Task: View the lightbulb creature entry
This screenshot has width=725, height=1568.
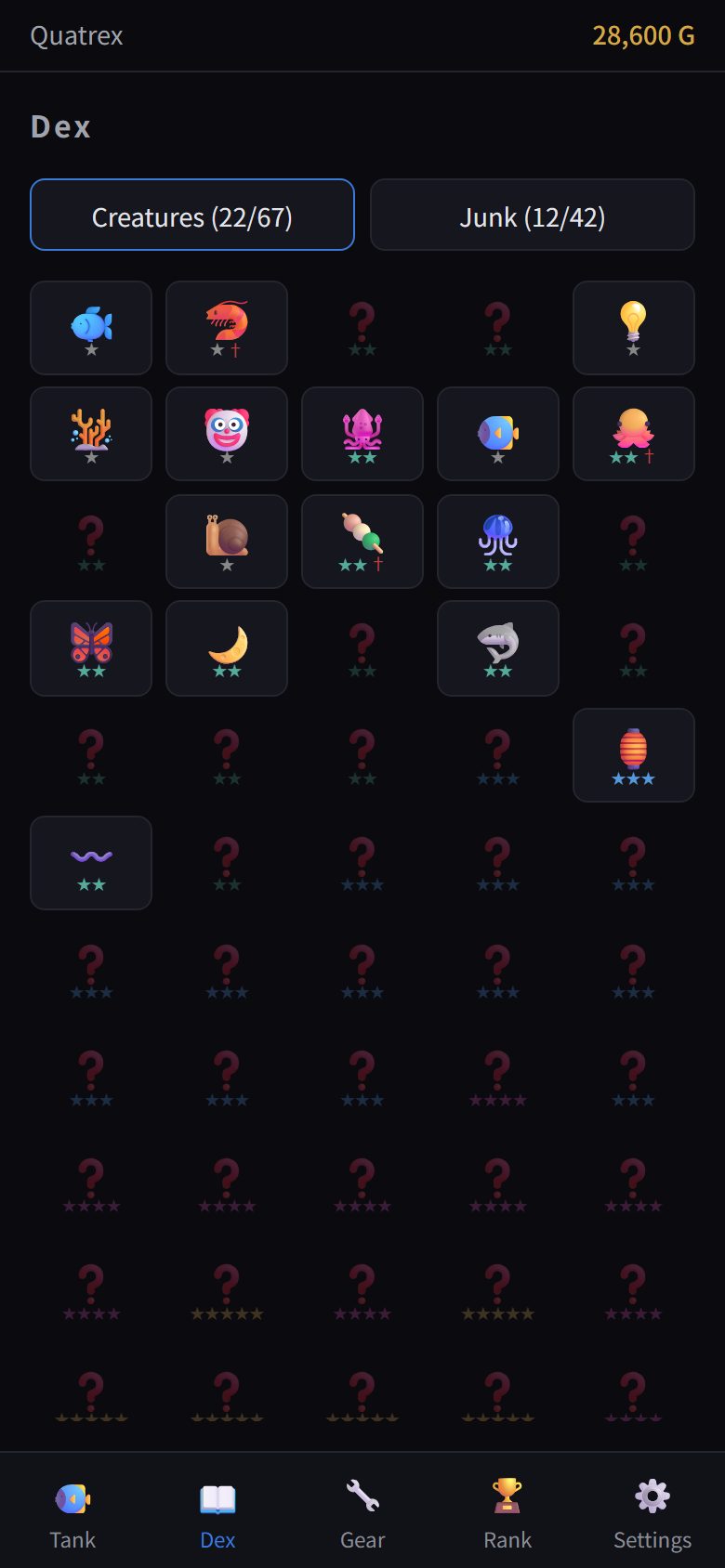Action: point(634,328)
